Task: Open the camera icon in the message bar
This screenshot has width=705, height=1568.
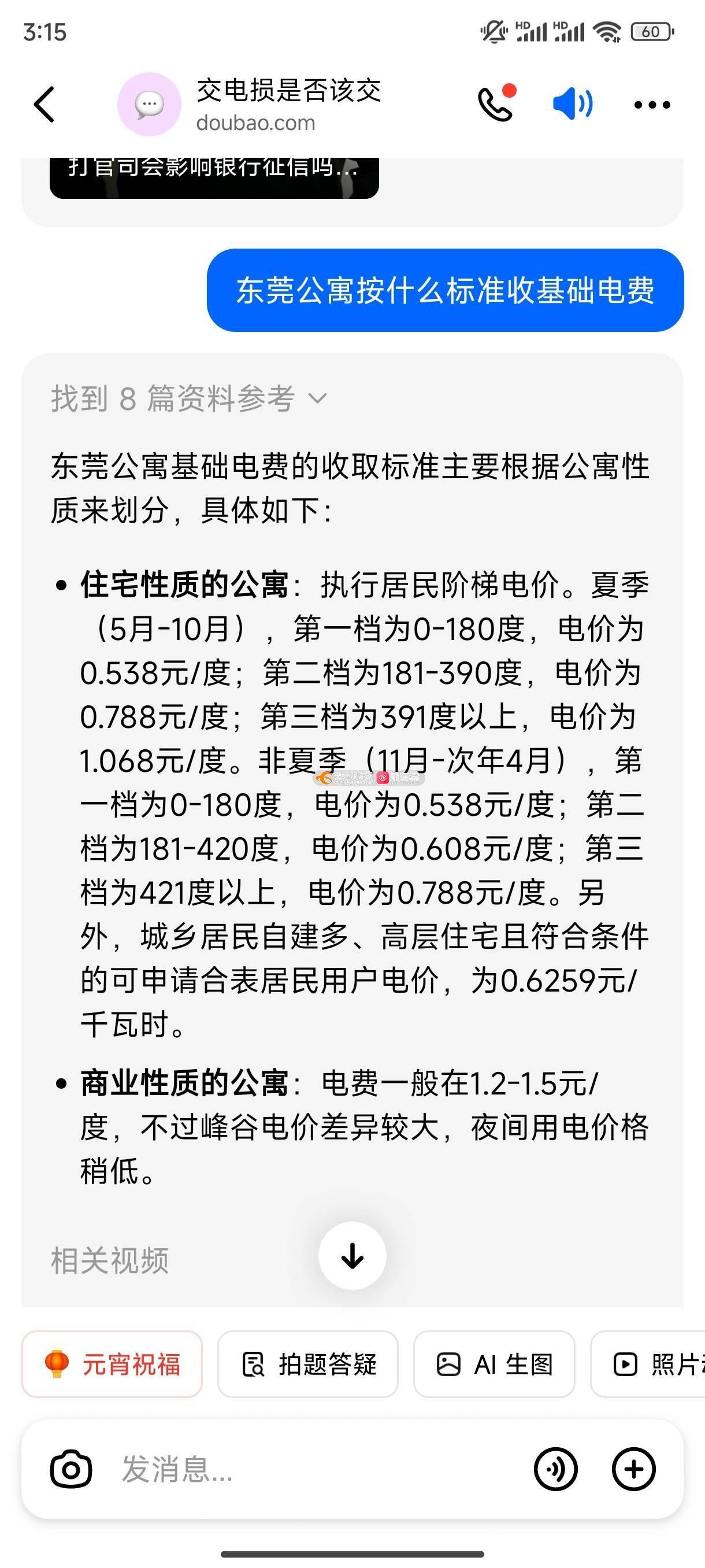Action: [70, 1470]
